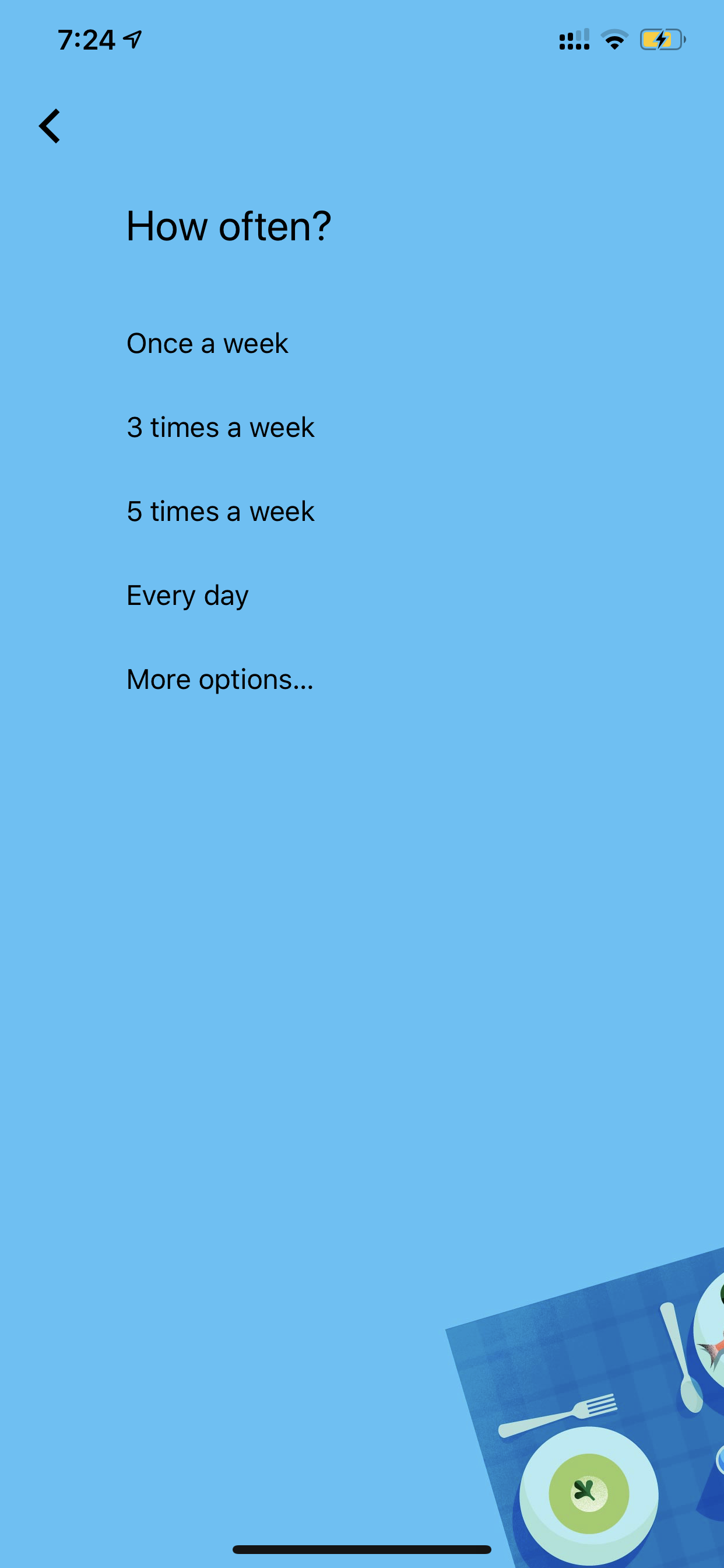724x1568 pixels.
Task: Pick 5 times a week
Action: [x=220, y=512]
